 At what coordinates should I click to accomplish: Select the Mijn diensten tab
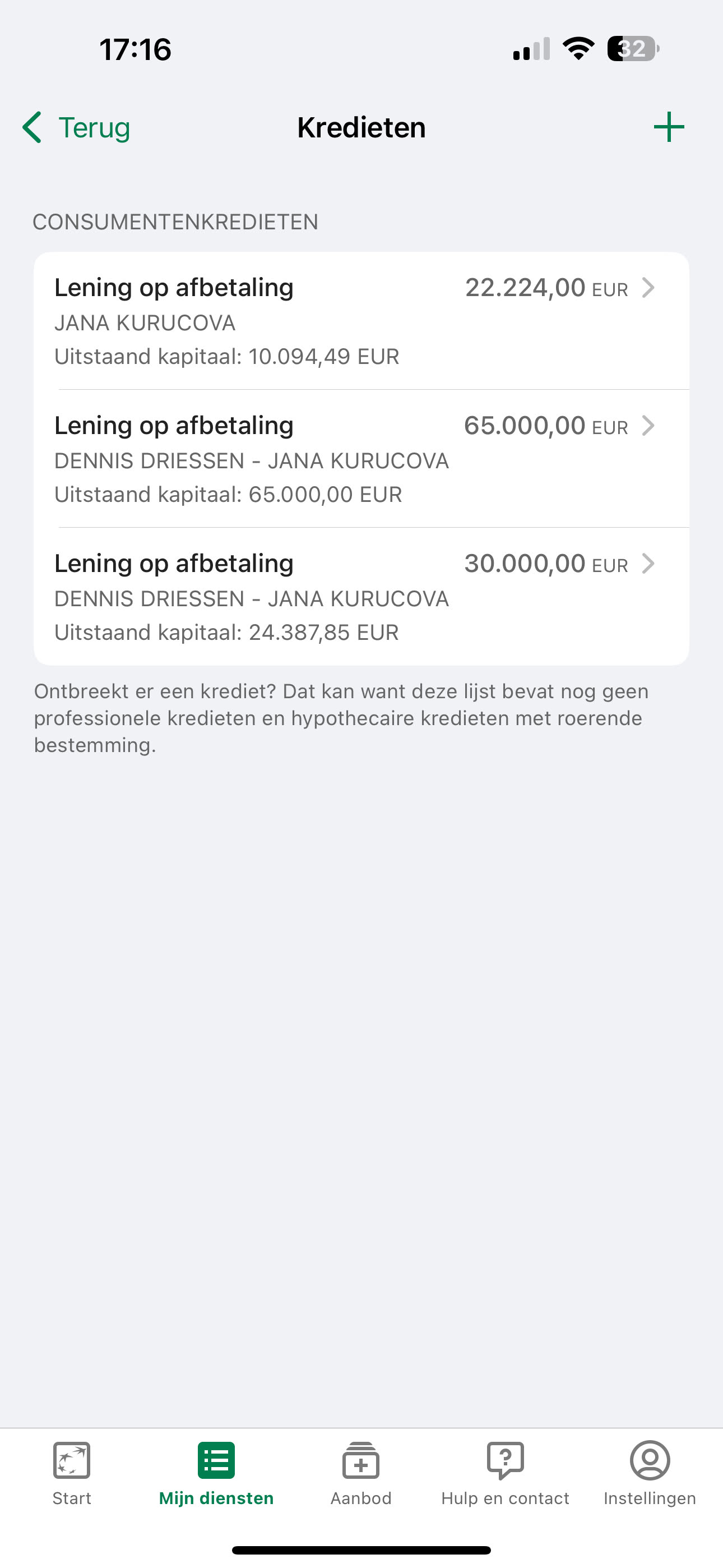click(216, 1472)
